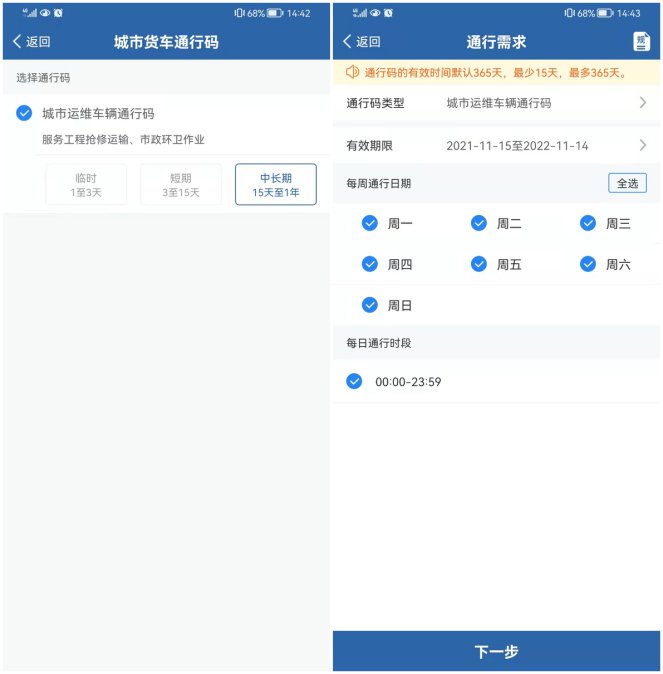
Task: Tap the 全选 button
Action: pos(627,183)
